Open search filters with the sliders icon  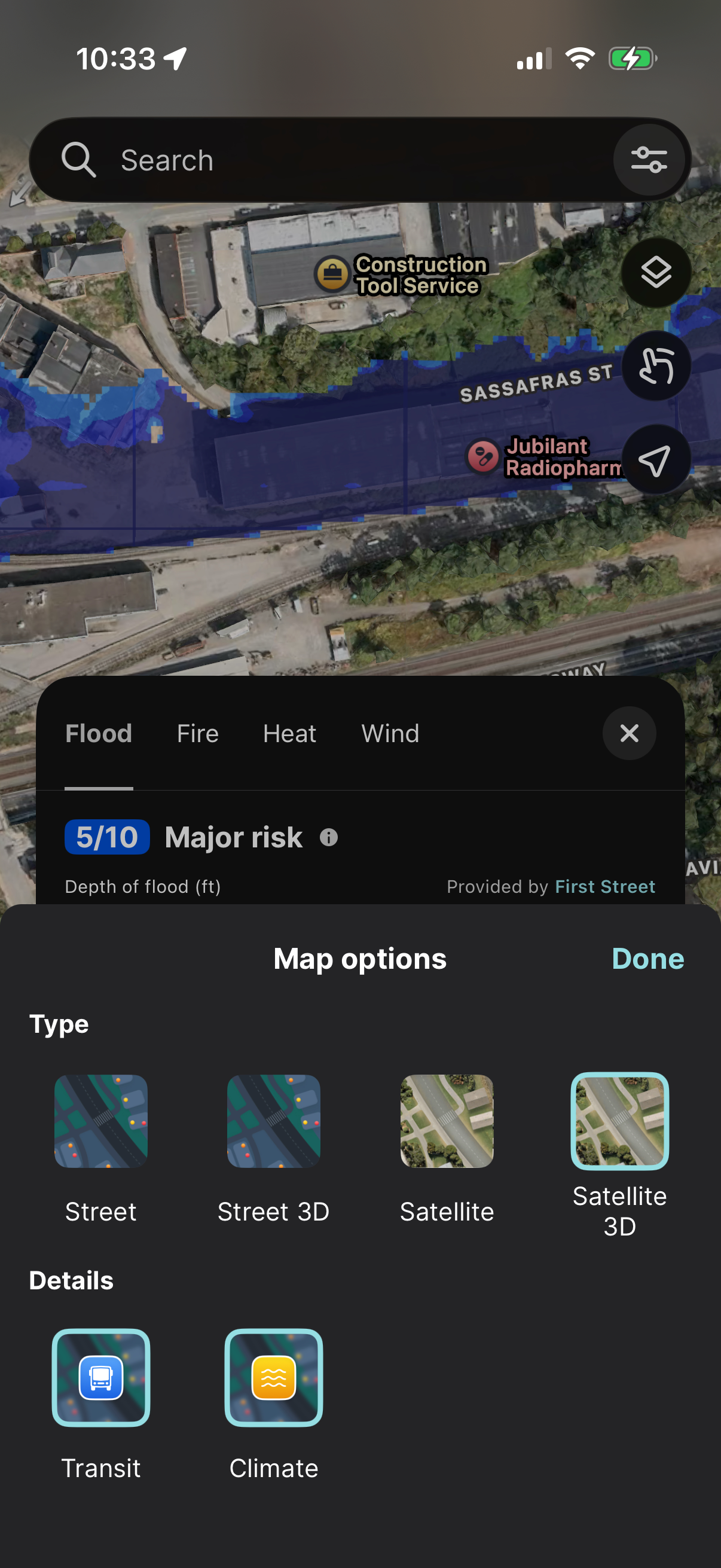pos(650,160)
